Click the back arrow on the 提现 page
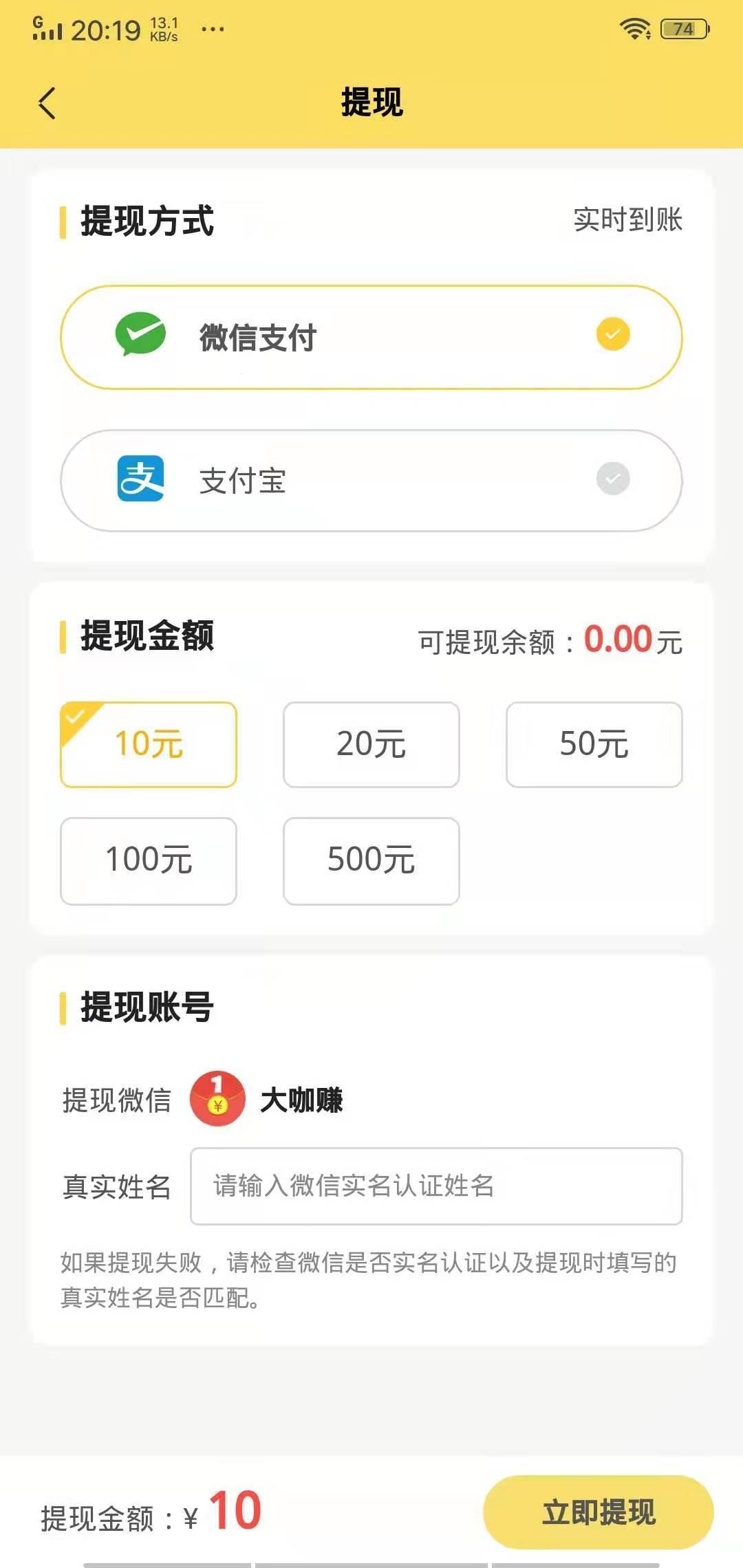The height and width of the screenshot is (1568, 743). (x=45, y=103)
